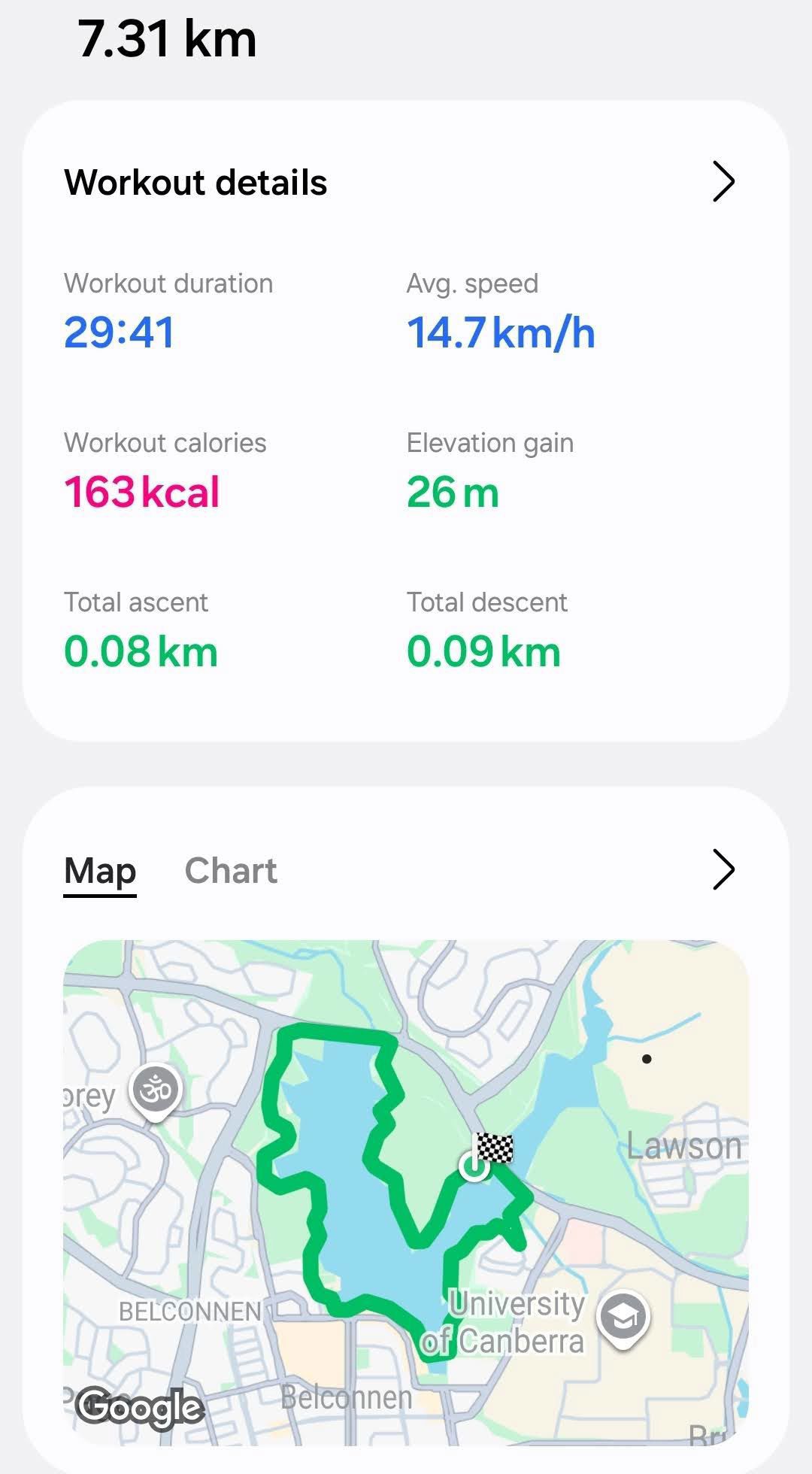
Task: Open Workout details chevron
Action: click(723, 182)
